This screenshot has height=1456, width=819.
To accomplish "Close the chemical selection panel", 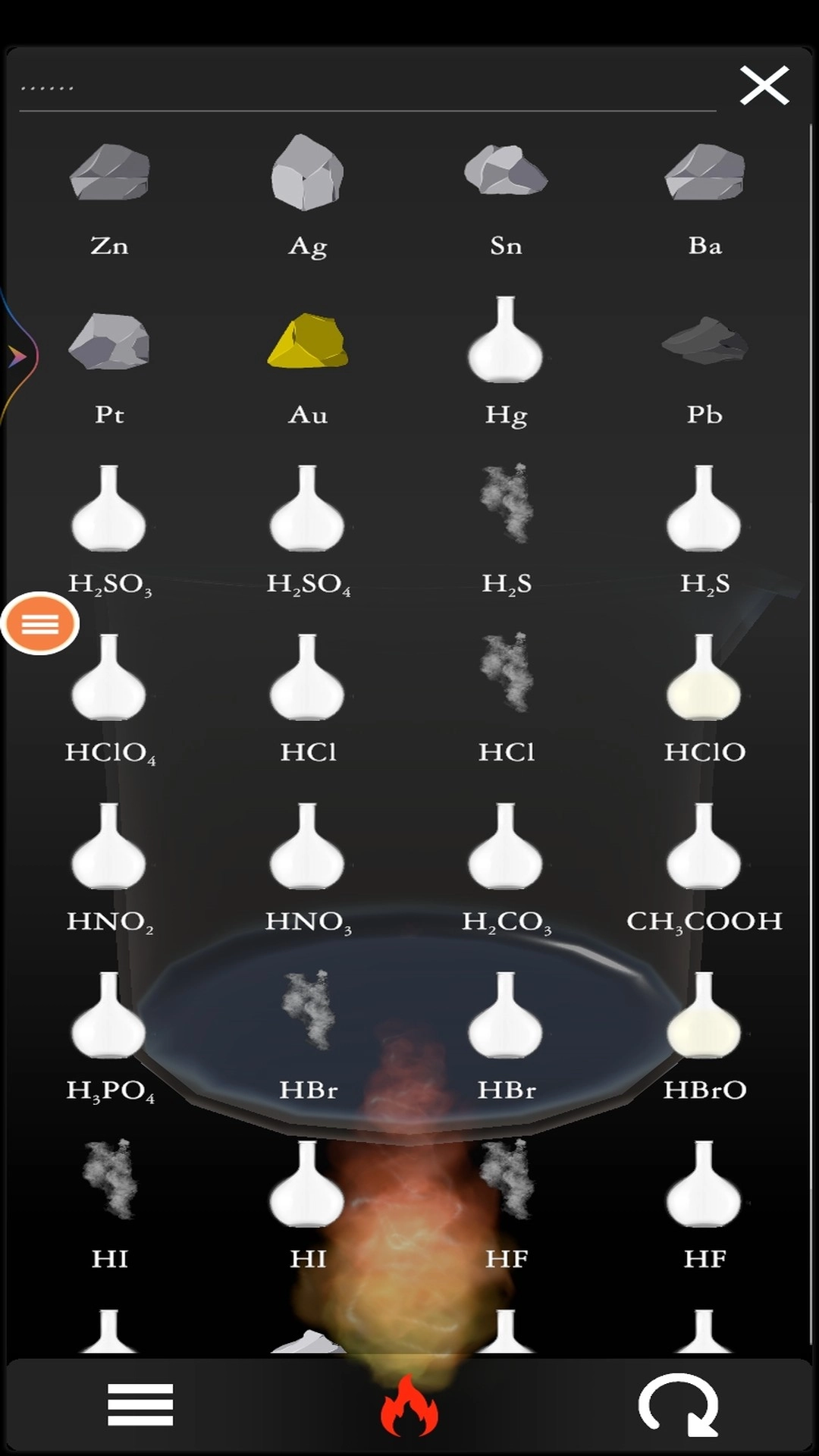I will pos(764,85).
